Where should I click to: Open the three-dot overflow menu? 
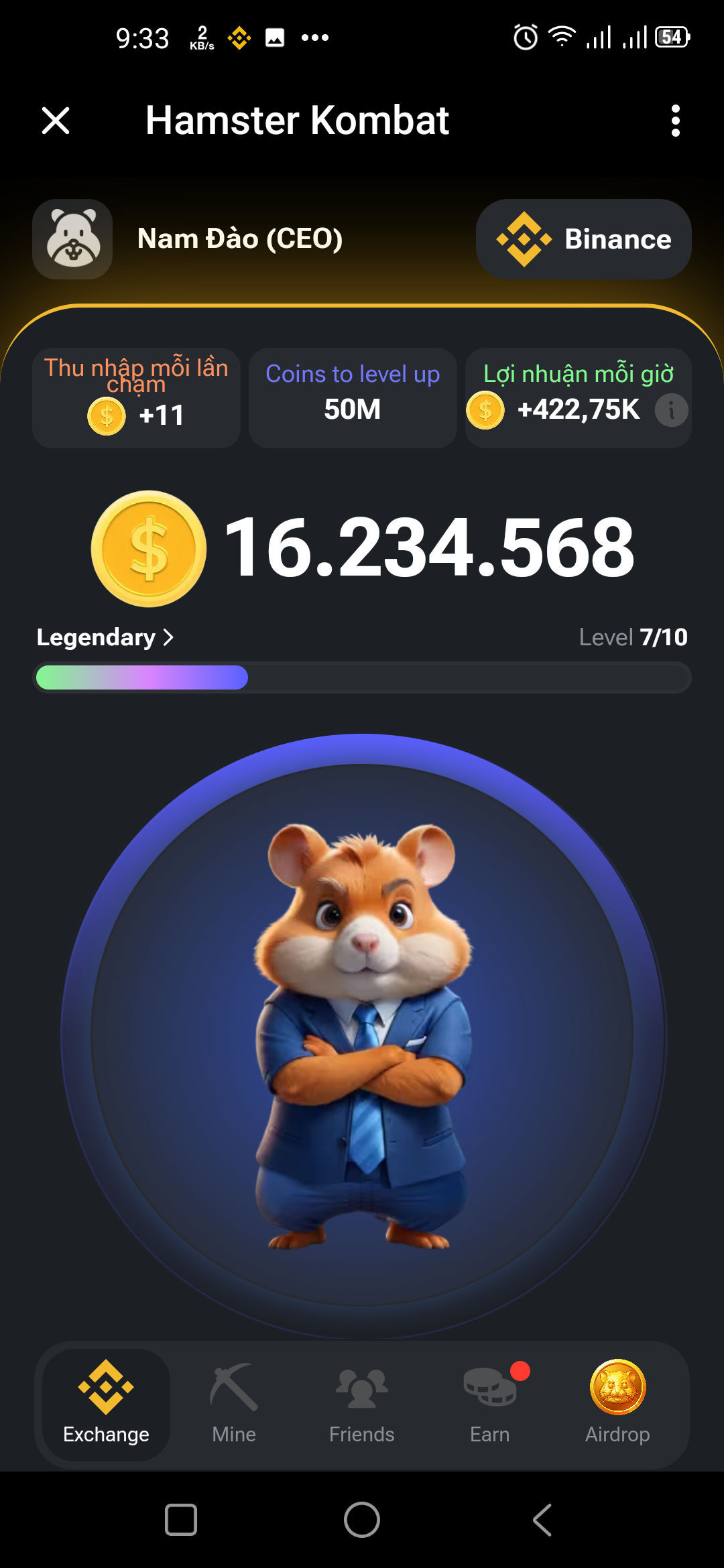tap(675, 121)
